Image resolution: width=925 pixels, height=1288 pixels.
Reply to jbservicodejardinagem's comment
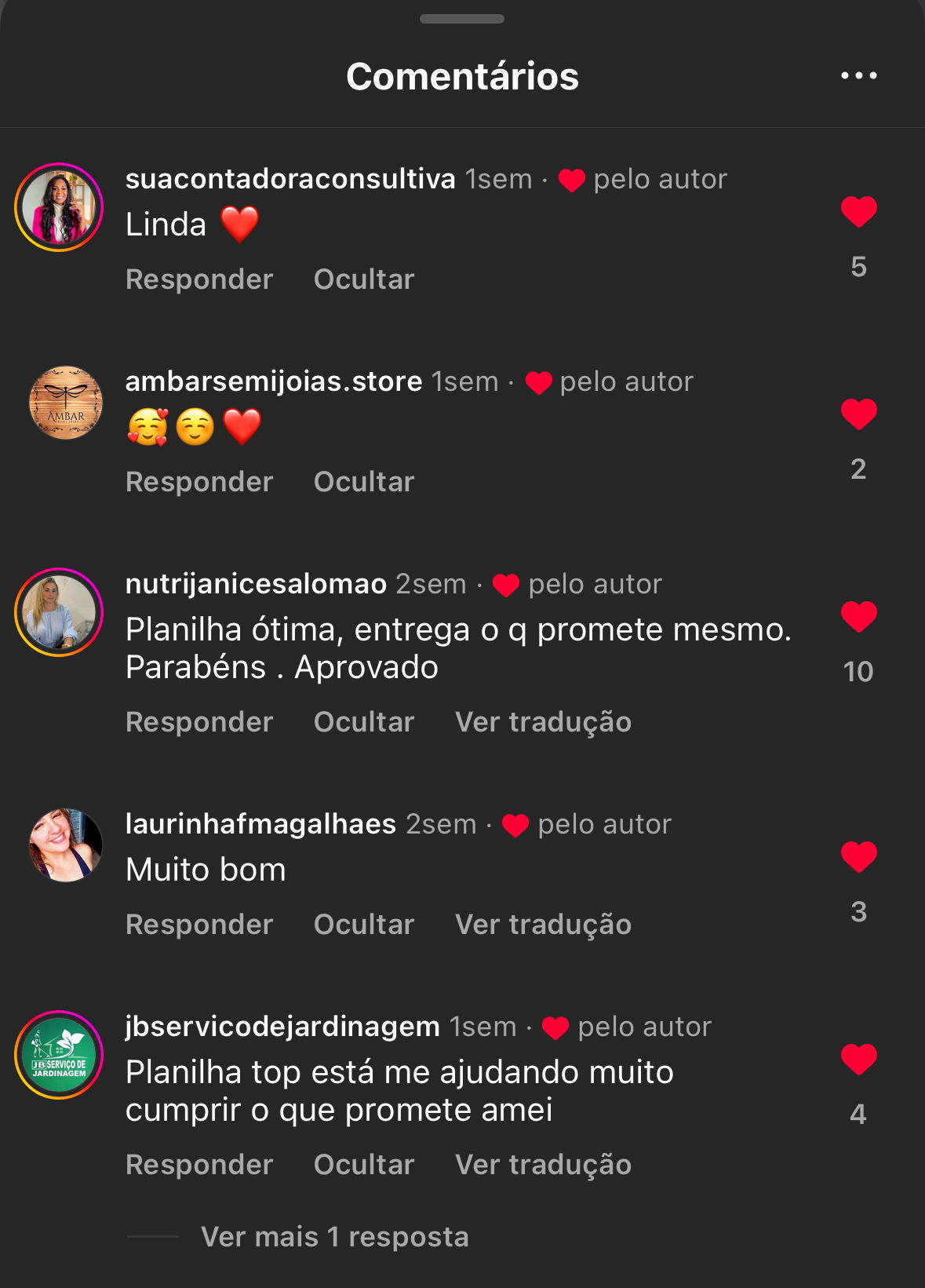(199, 1165)
